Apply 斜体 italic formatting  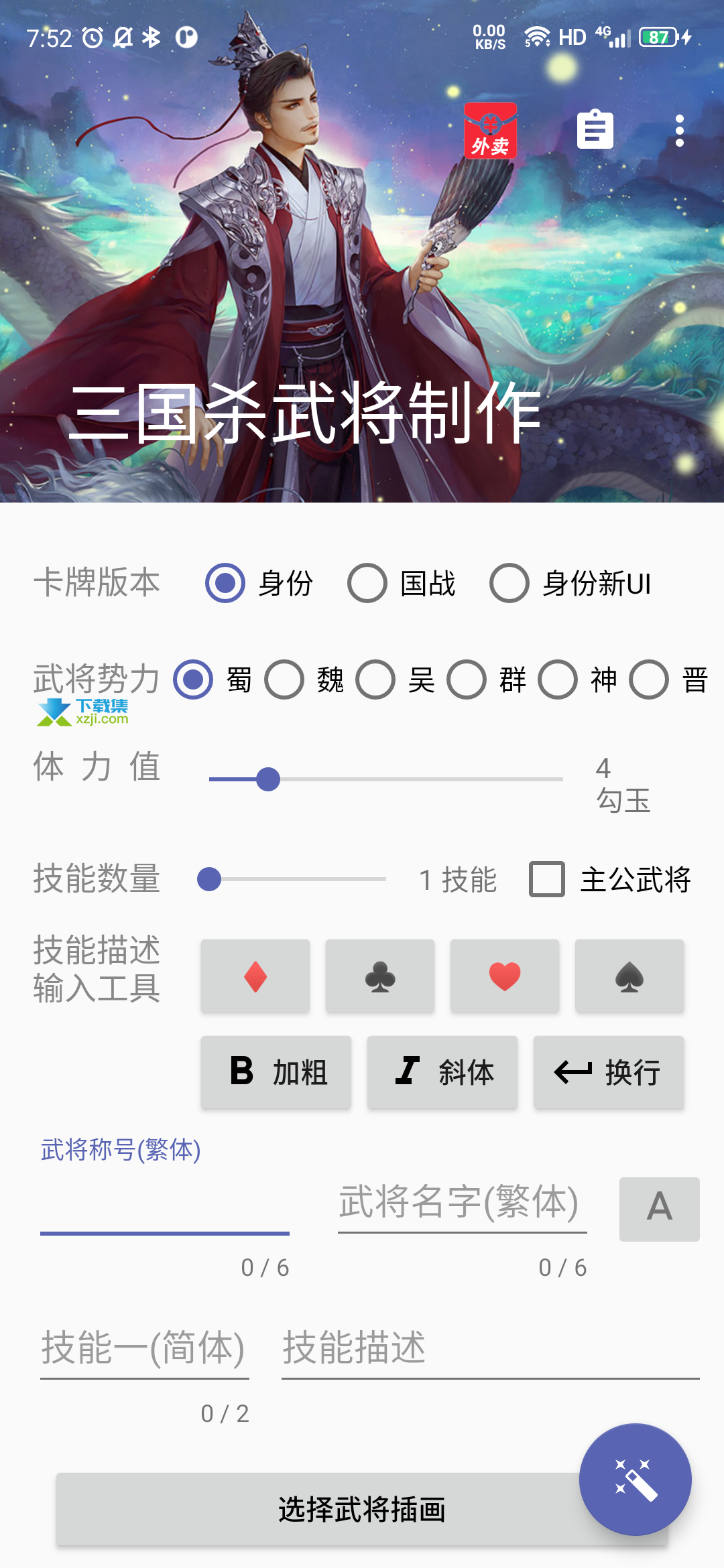pyautogui.click(x=442, y=1072)
